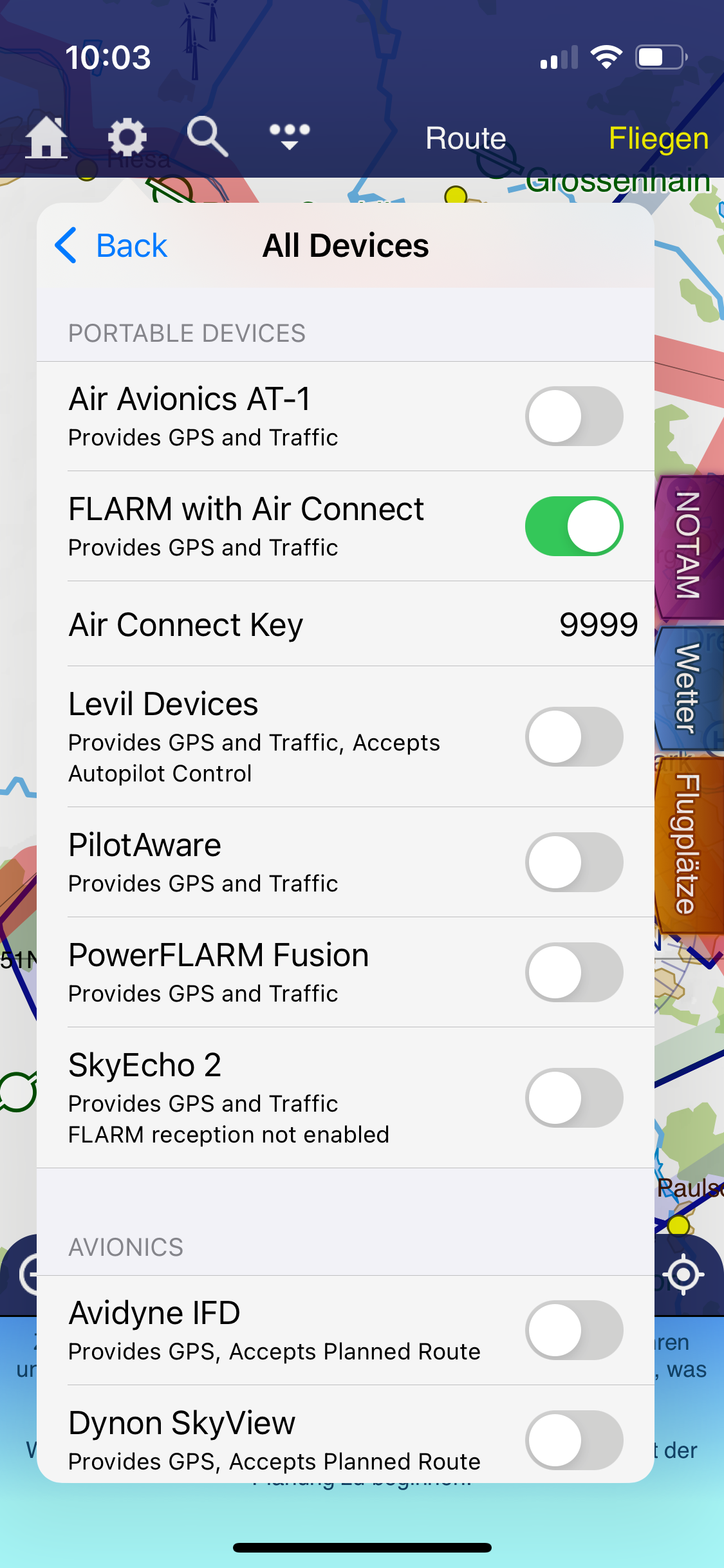Enable SkyEcho 2 device
724x1568 pixels.
(573, 1097)
